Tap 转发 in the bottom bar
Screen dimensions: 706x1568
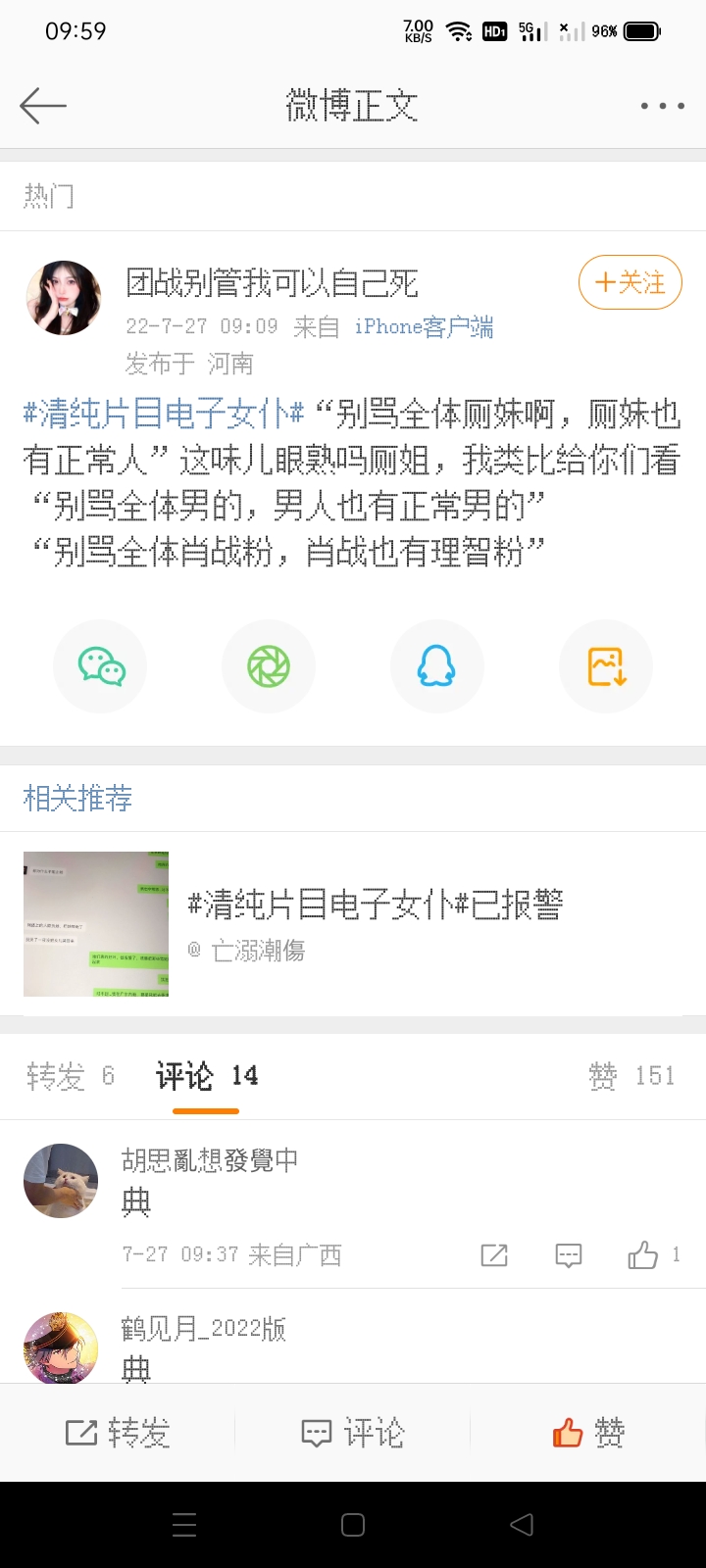118,1433
